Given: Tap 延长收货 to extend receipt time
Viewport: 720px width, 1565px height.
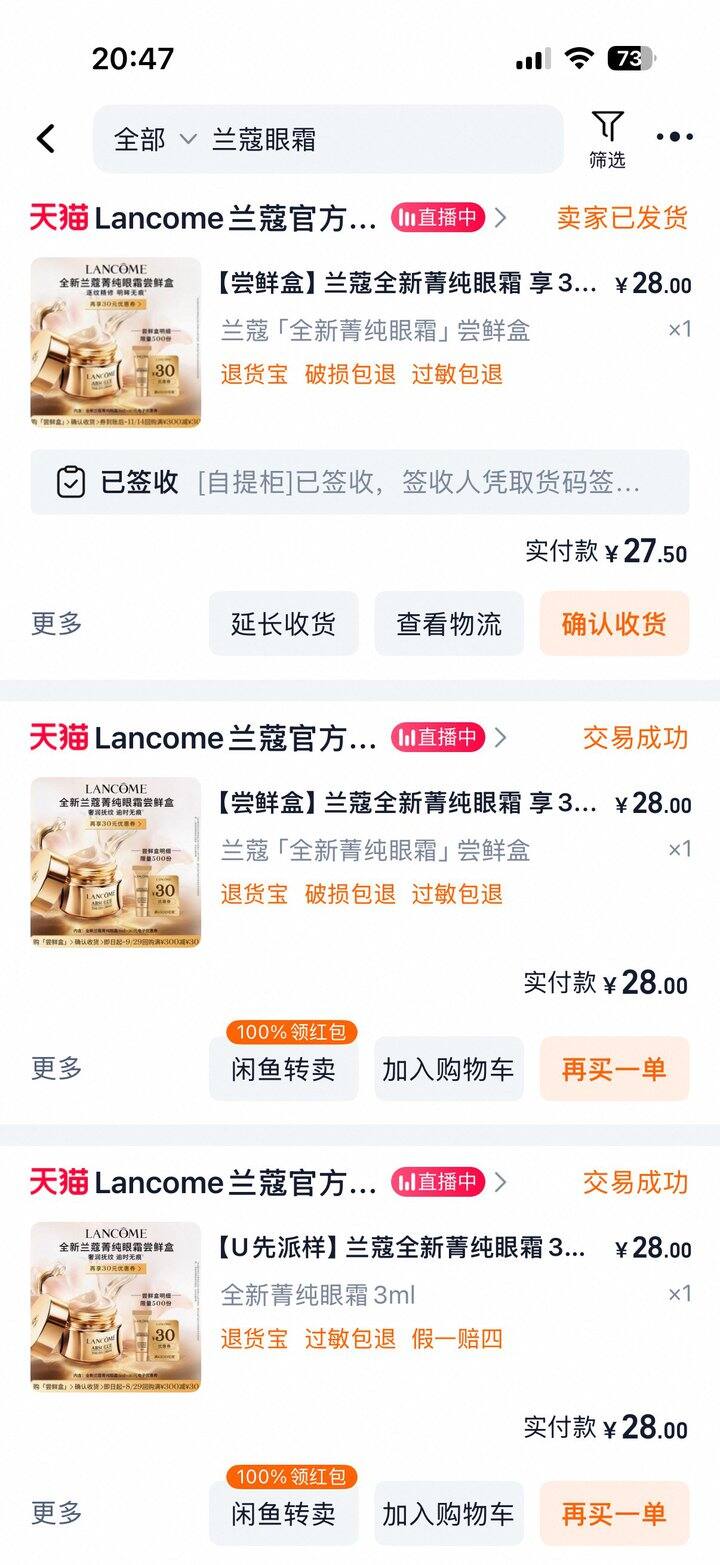Looking at the screenshot, I should [283, 624].
